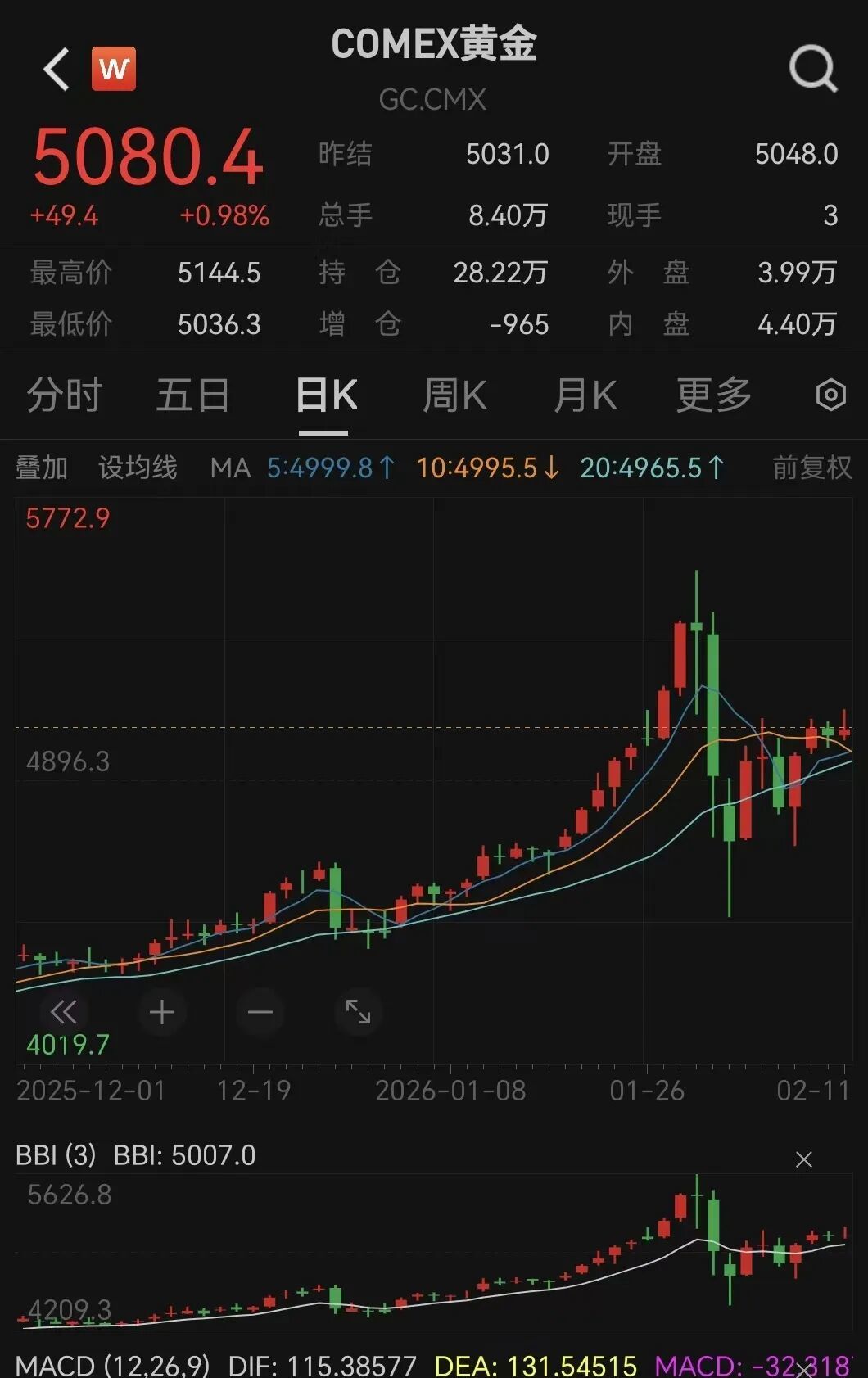Show the 月K monthly chart
The height and width of the screenshot is (1378, 868).
(585, 396)
